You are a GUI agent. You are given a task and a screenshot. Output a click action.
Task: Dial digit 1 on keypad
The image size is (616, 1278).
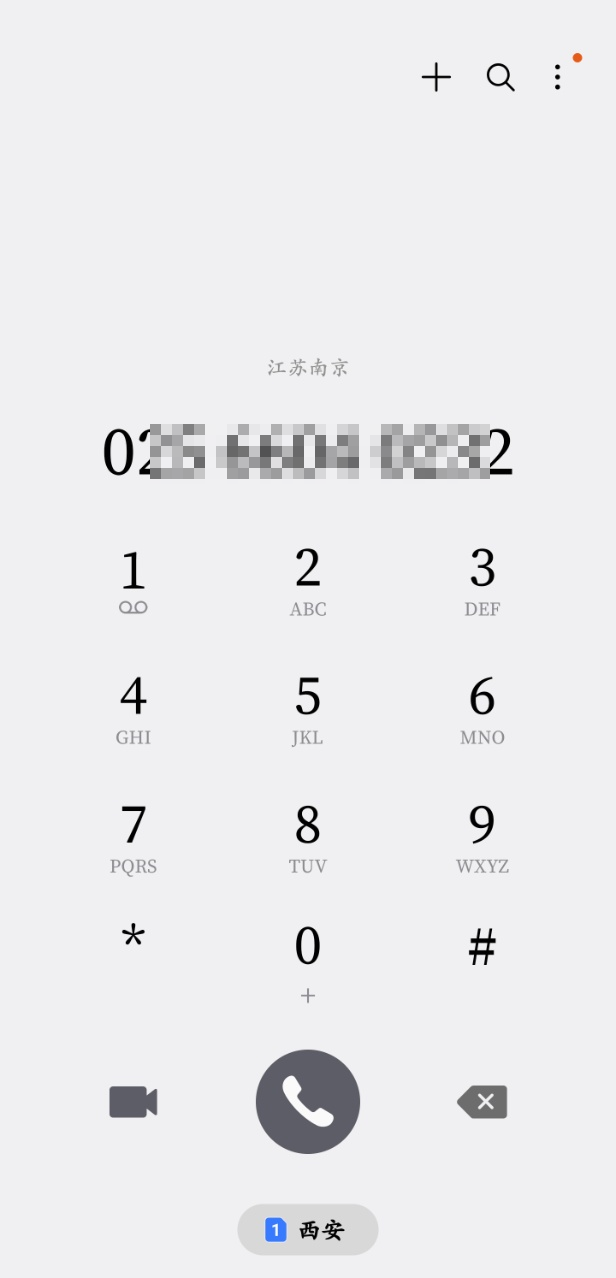point(133,582)
